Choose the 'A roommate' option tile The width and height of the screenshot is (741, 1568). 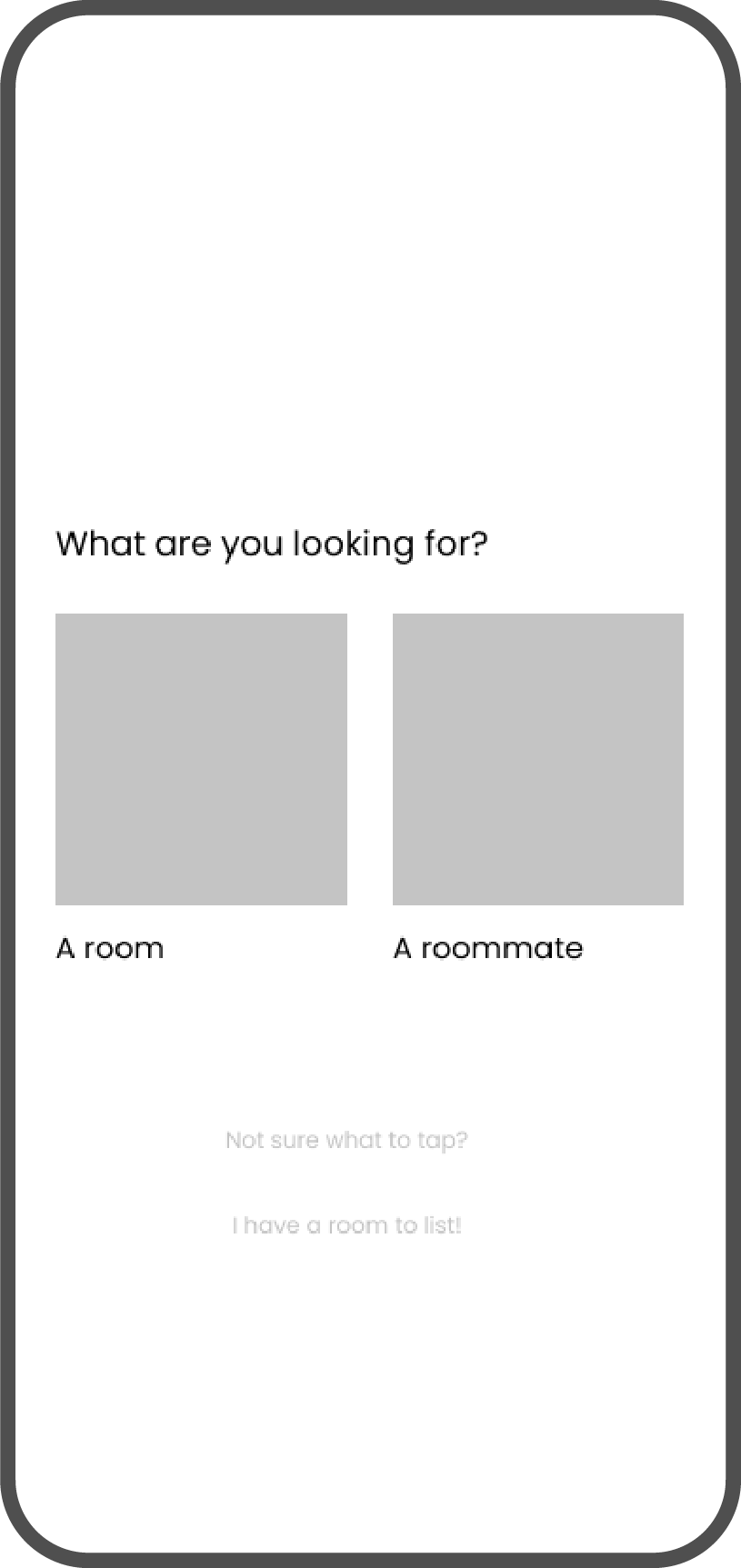(537, 759)
